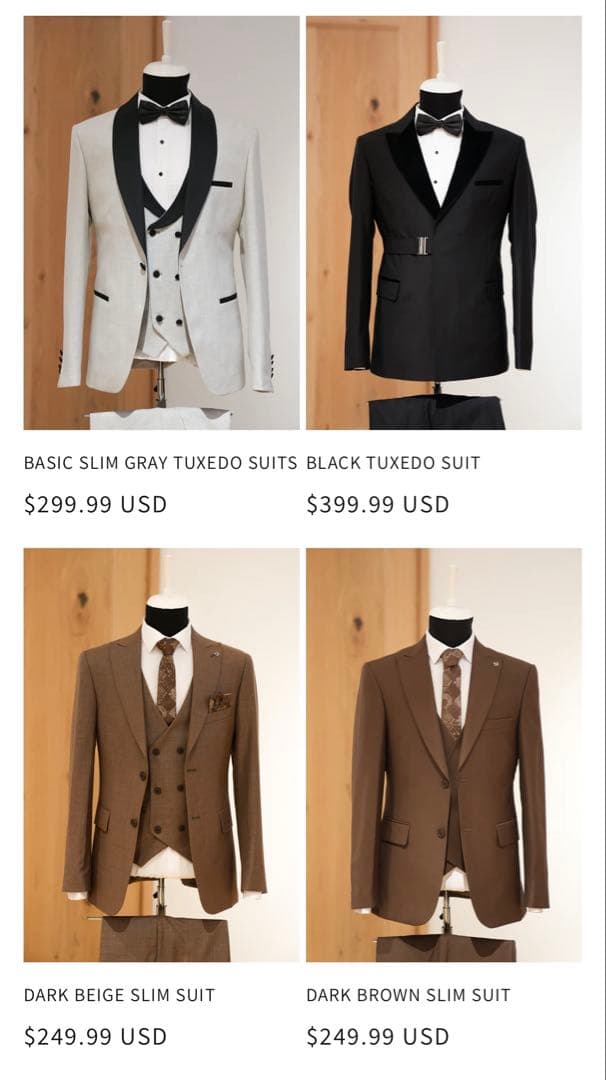Open the Dark Beige Slim Suit product

point(119,995)
